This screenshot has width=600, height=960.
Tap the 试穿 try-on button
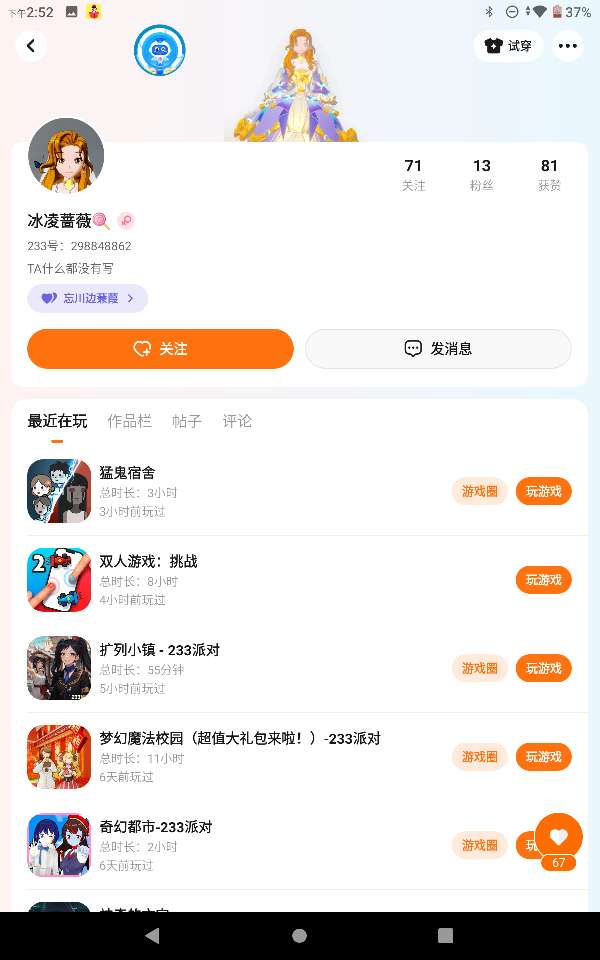pyautogui.click(x=508, y=45)
